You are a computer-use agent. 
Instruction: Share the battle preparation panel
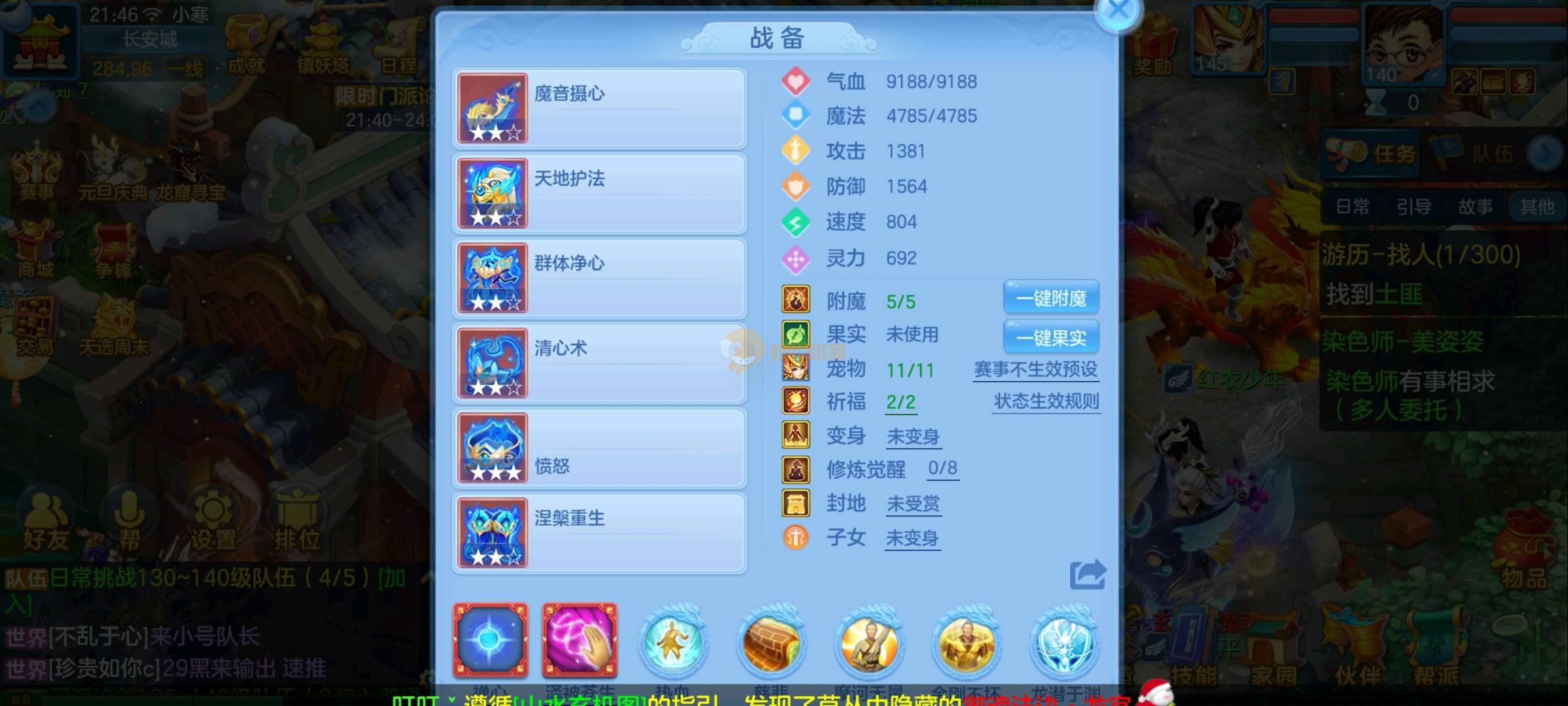(1087, 575)
